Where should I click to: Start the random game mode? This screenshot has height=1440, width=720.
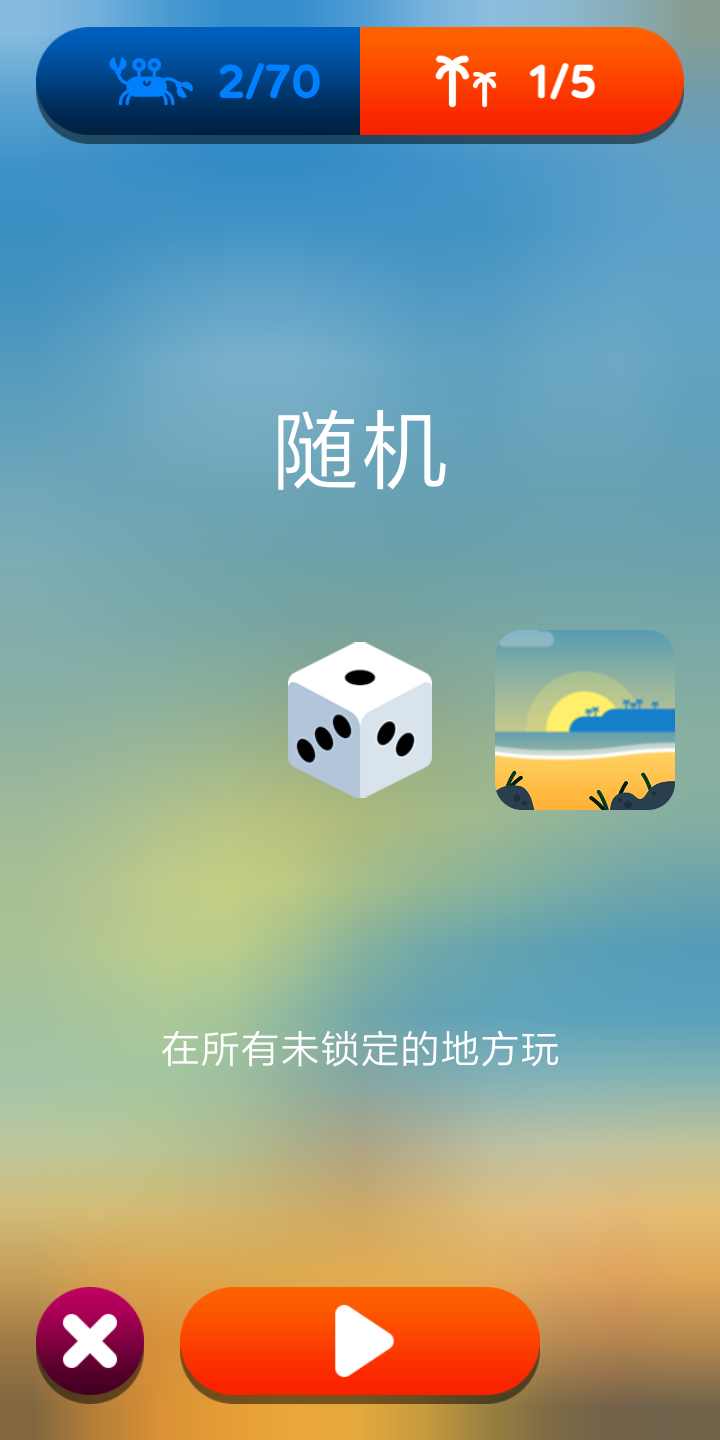[x=358, y=1343]
